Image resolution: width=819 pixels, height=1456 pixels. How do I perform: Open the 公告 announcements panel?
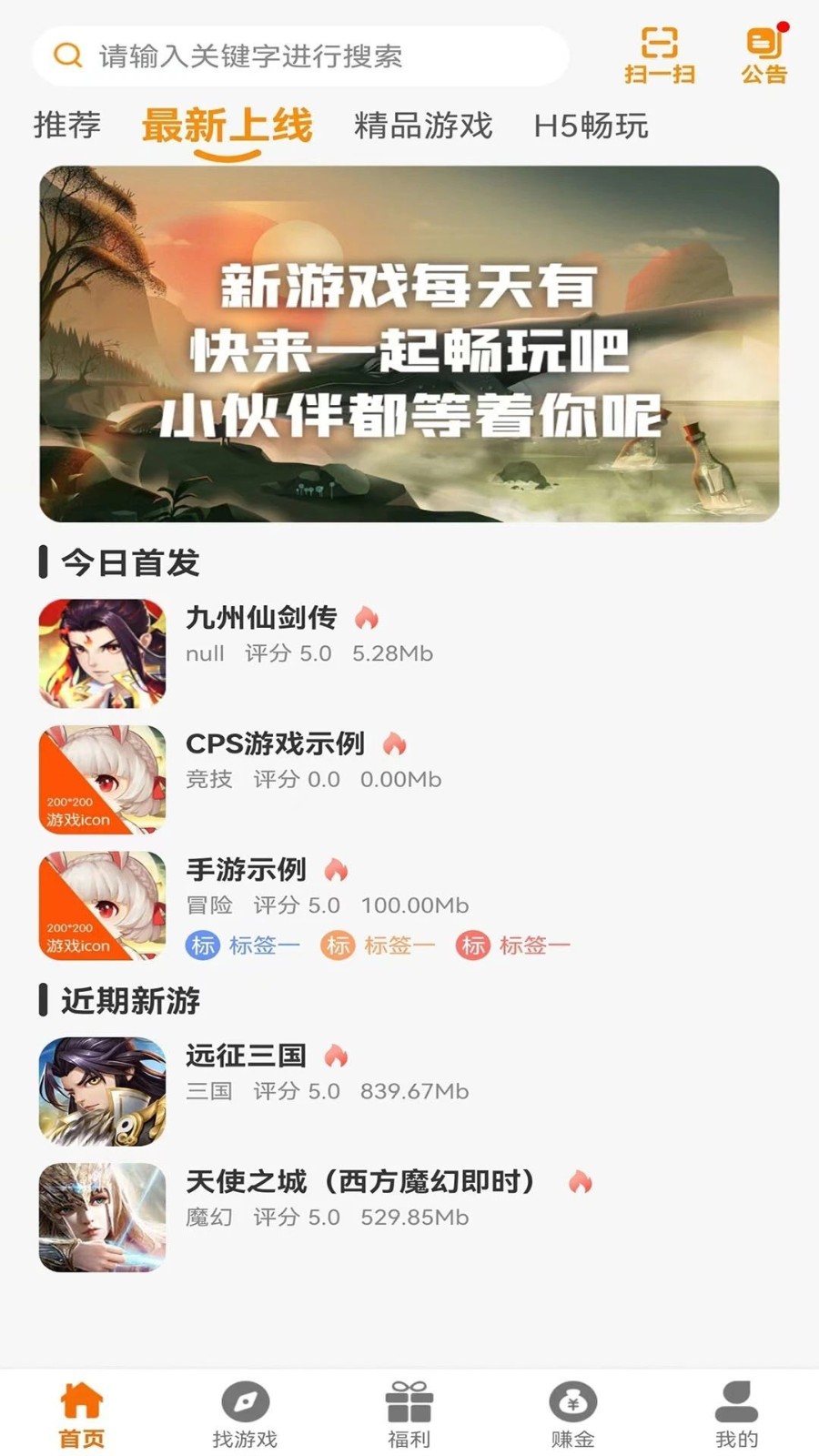(762, 54)
